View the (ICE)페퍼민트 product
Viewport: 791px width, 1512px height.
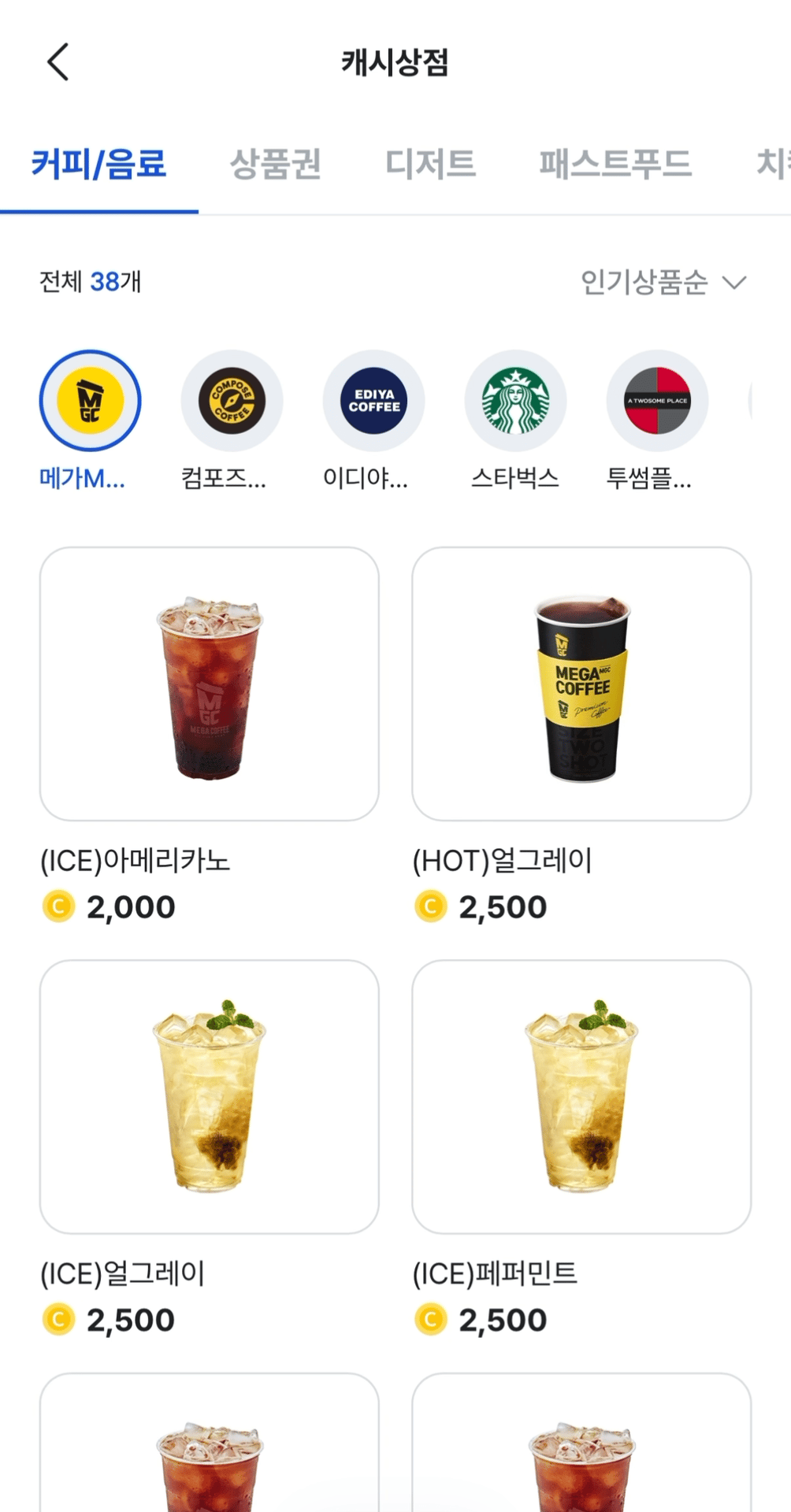[581, 1096]
